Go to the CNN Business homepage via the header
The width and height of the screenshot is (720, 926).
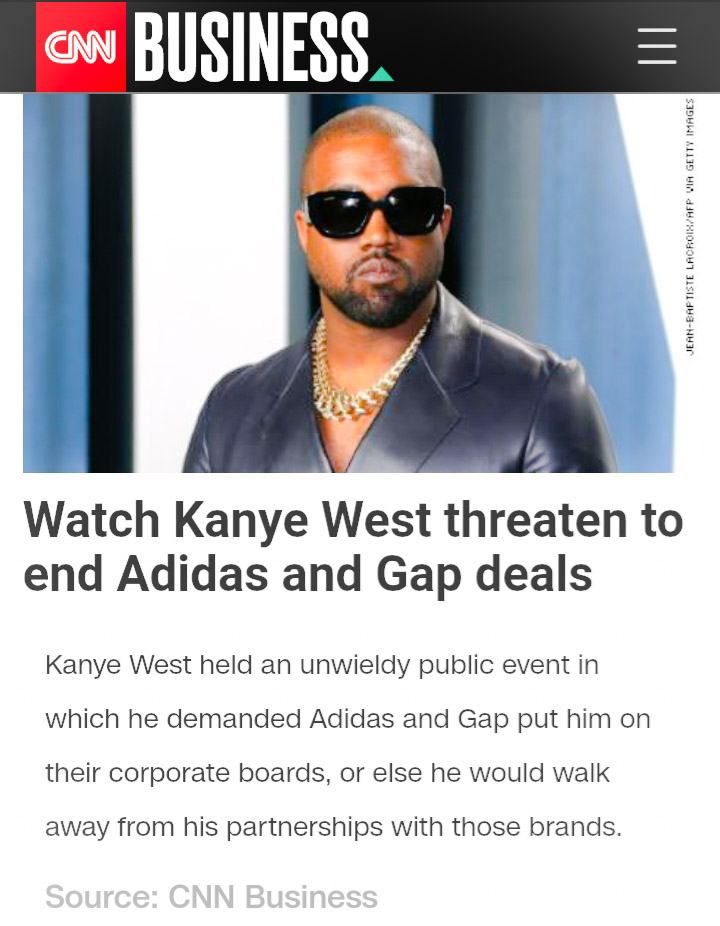pos(214,47)
